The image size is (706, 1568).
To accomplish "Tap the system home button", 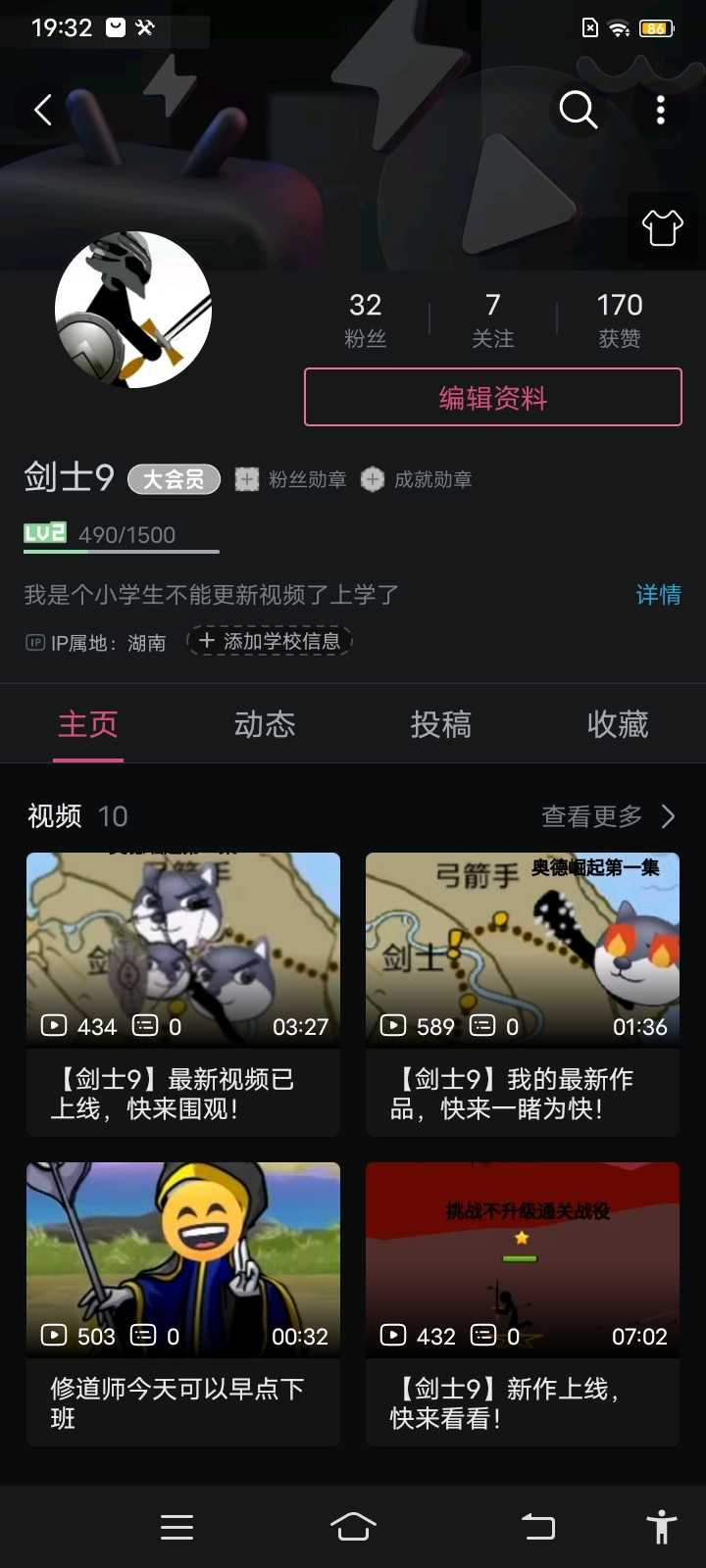I will (353, 1526).
